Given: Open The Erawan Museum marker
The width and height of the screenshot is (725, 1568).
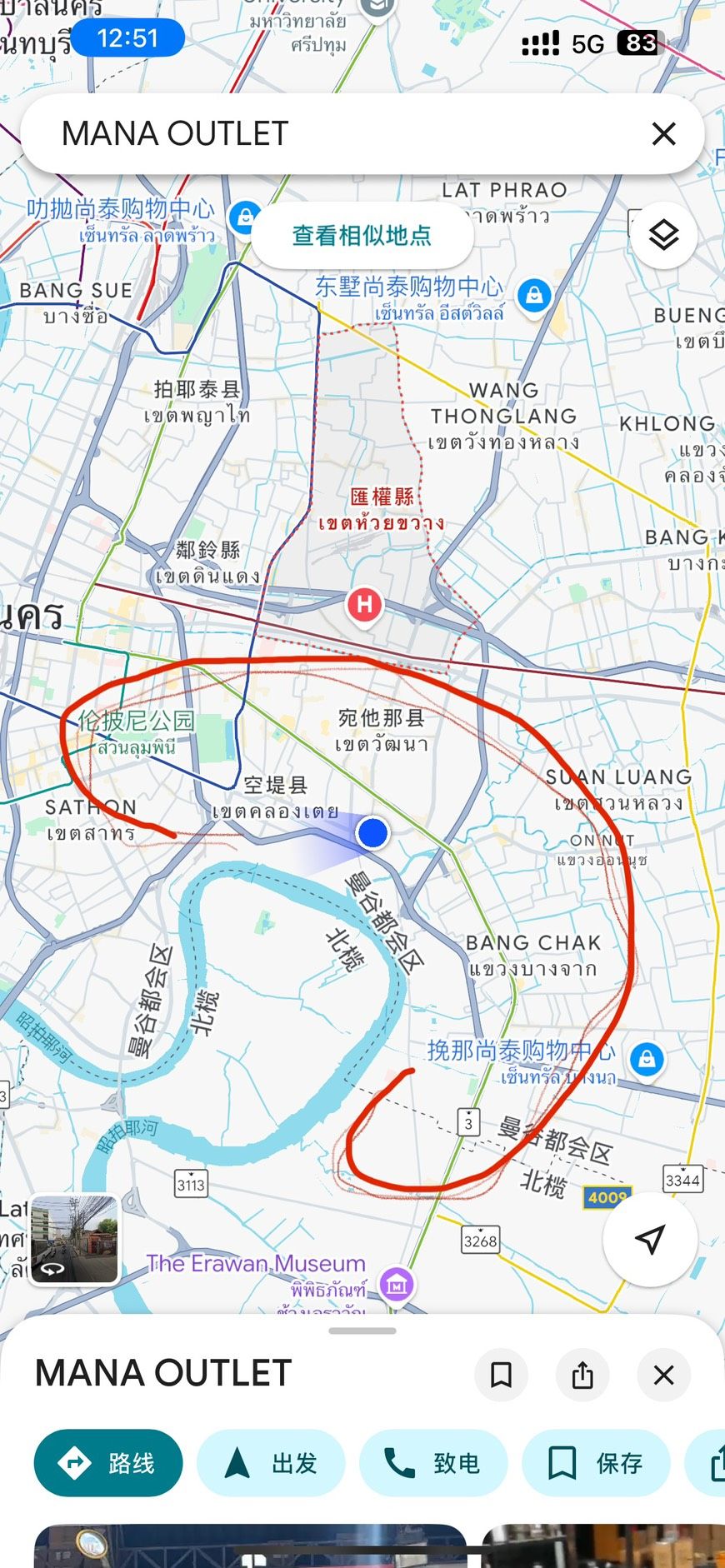Looking at the screenshot, I should [x=397, y=1286].
